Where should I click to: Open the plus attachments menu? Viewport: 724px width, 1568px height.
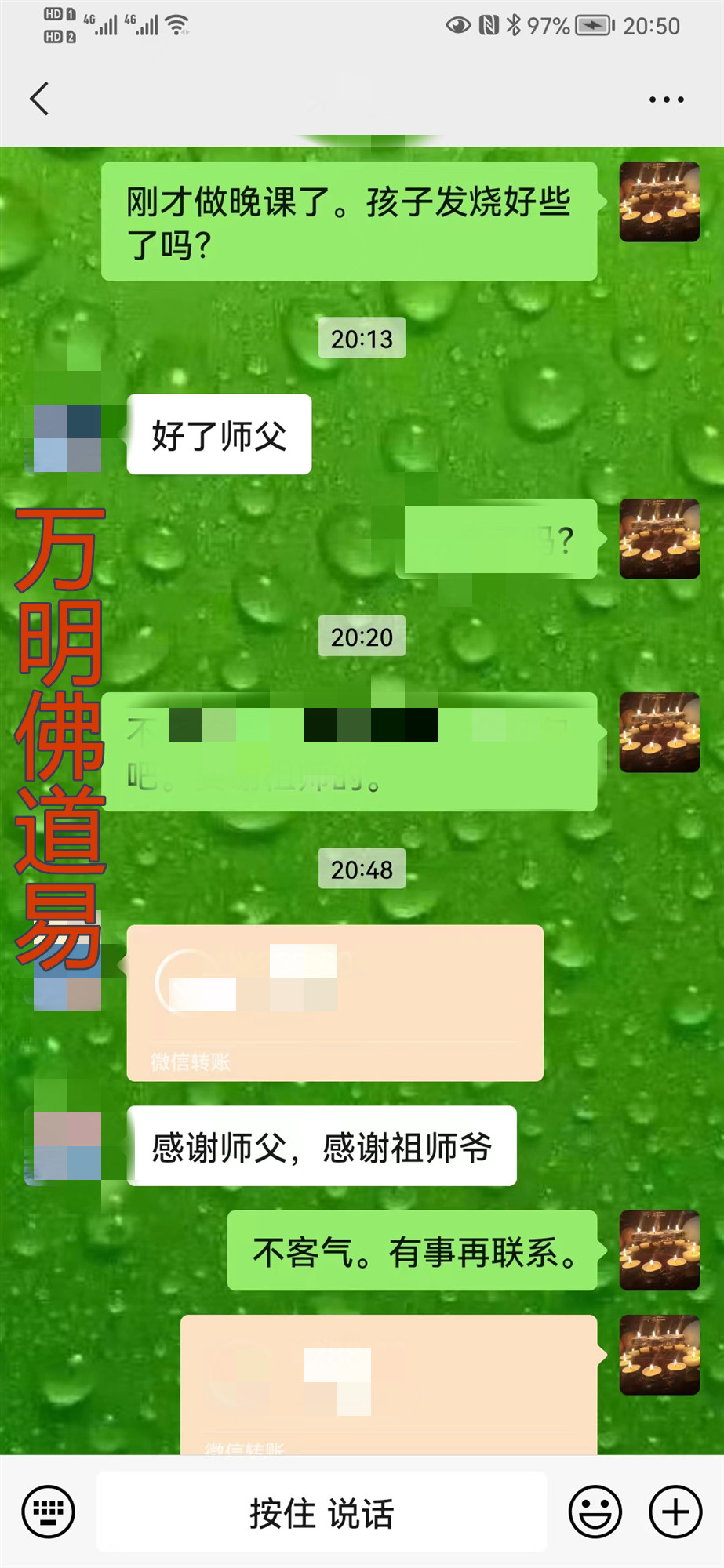(675, 1512)
